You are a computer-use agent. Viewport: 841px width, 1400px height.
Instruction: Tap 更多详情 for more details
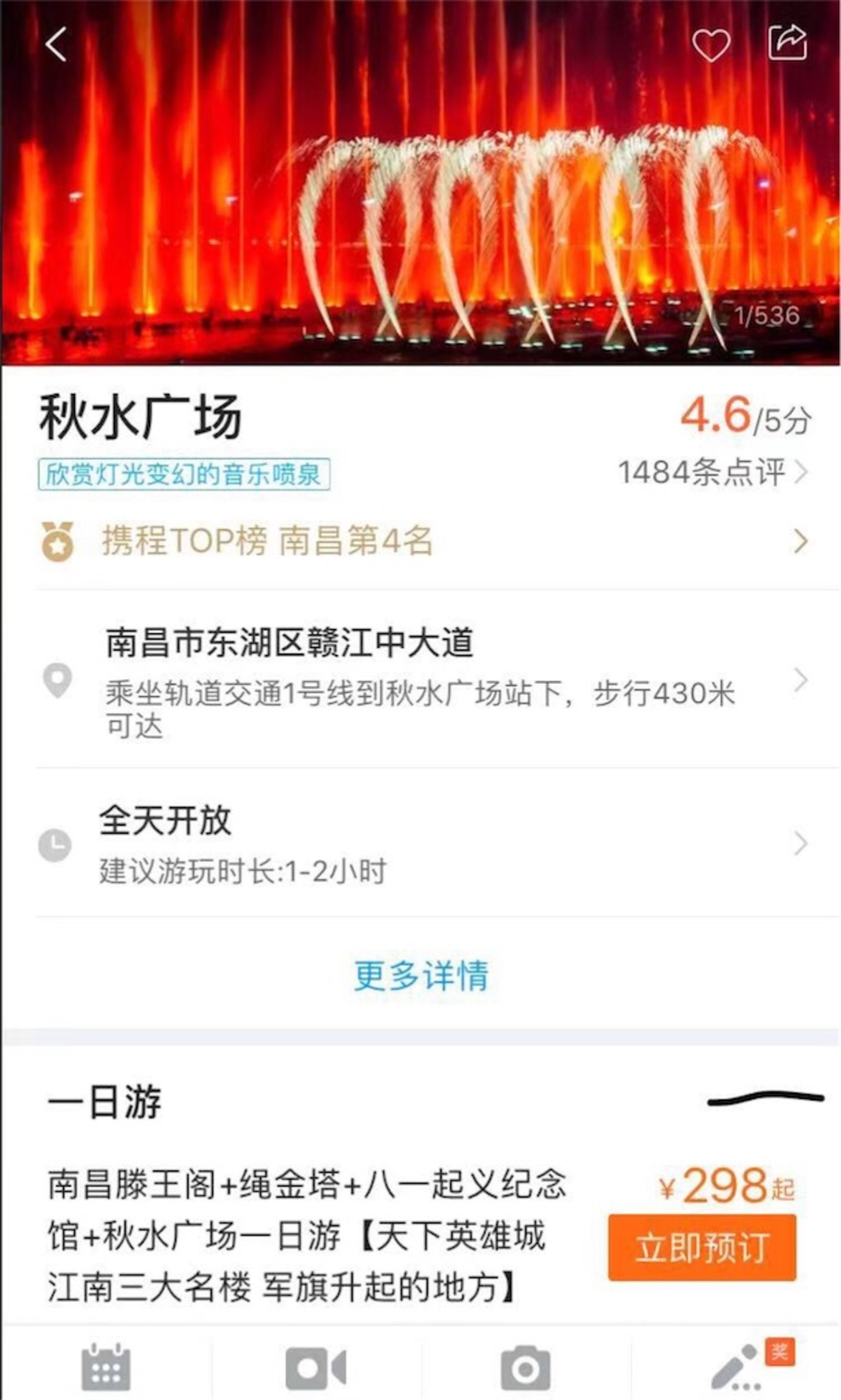[421, 975]
